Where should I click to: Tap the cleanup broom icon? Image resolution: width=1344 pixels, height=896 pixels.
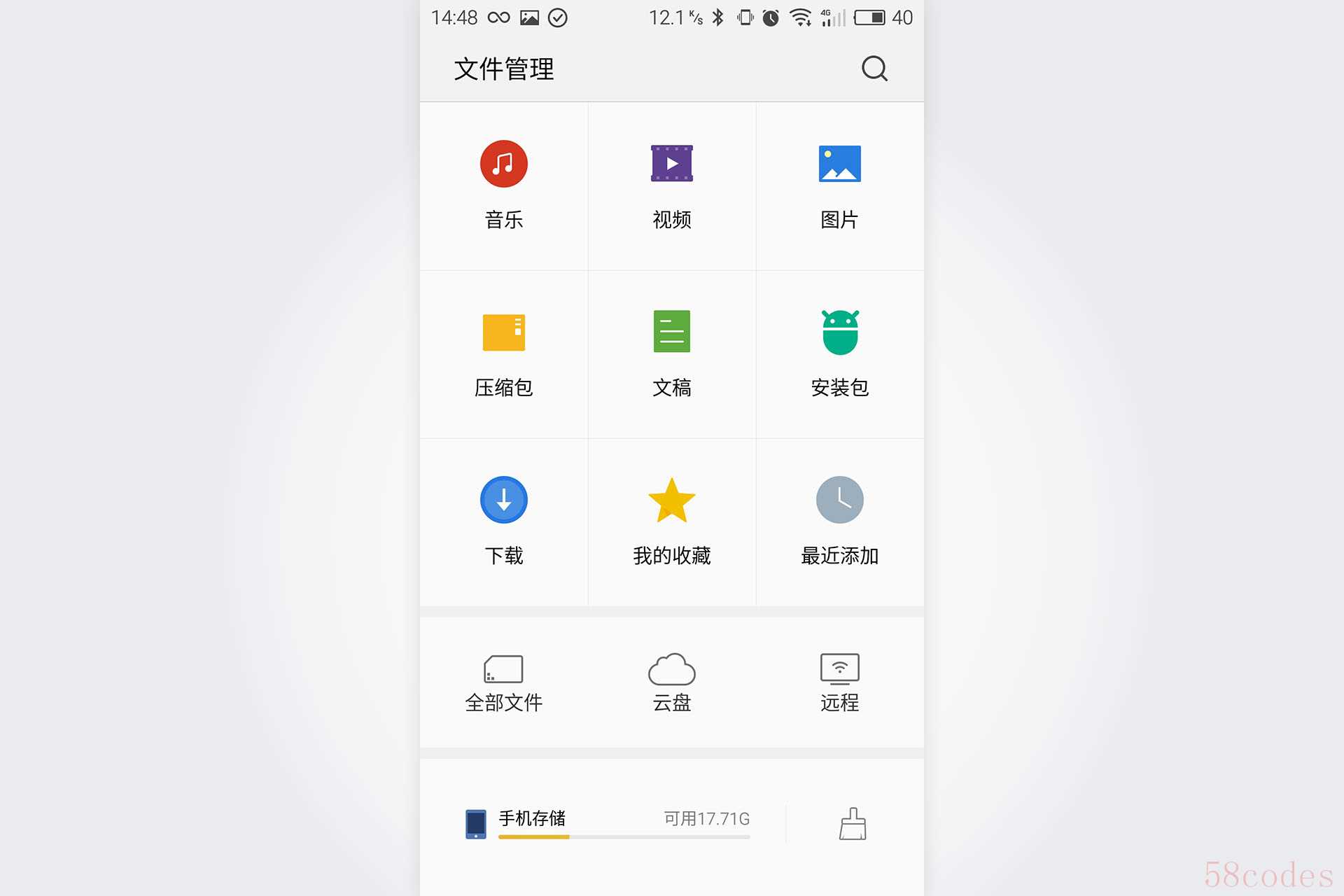tap(853, 823)
